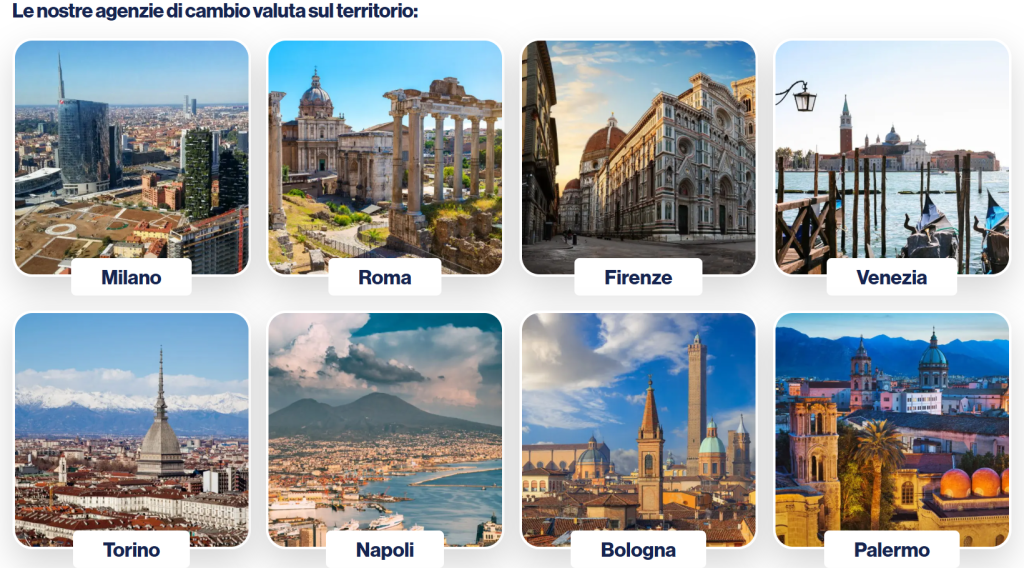
Task: Open the Milano agency card
Action: point(131,160)
